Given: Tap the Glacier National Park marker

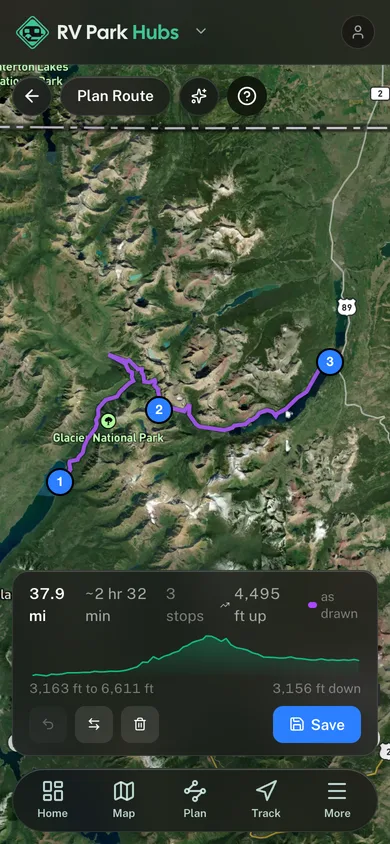Looking at the screenshot, I should 108,420.
